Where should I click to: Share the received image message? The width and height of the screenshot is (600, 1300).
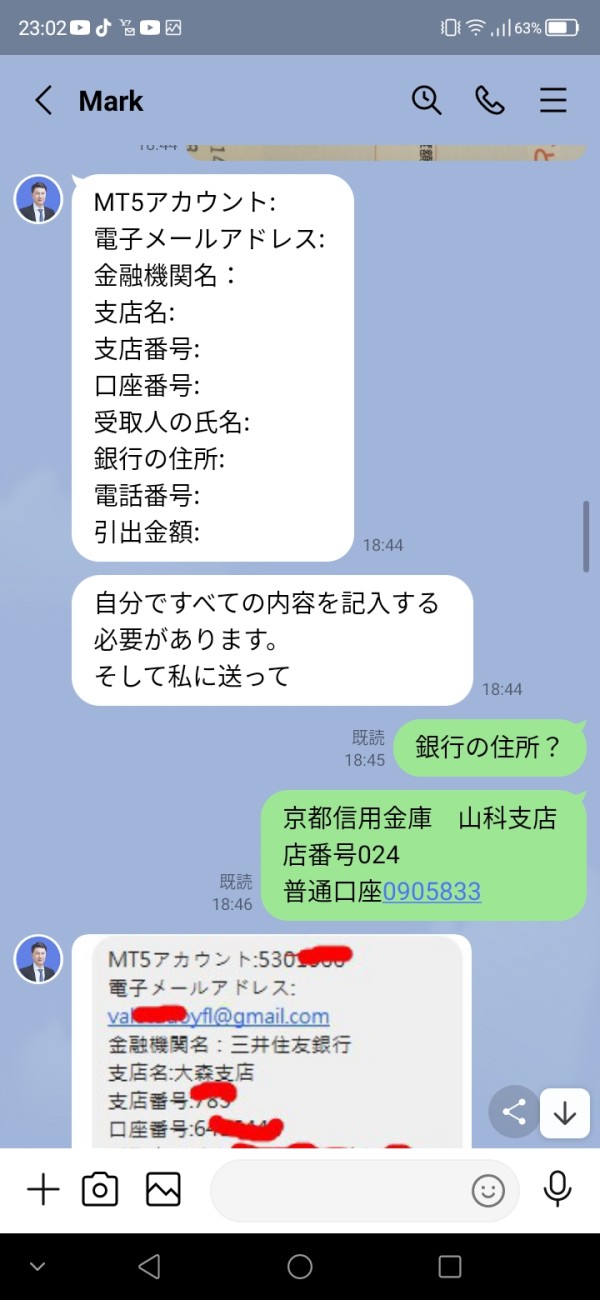coord(514,1112)
